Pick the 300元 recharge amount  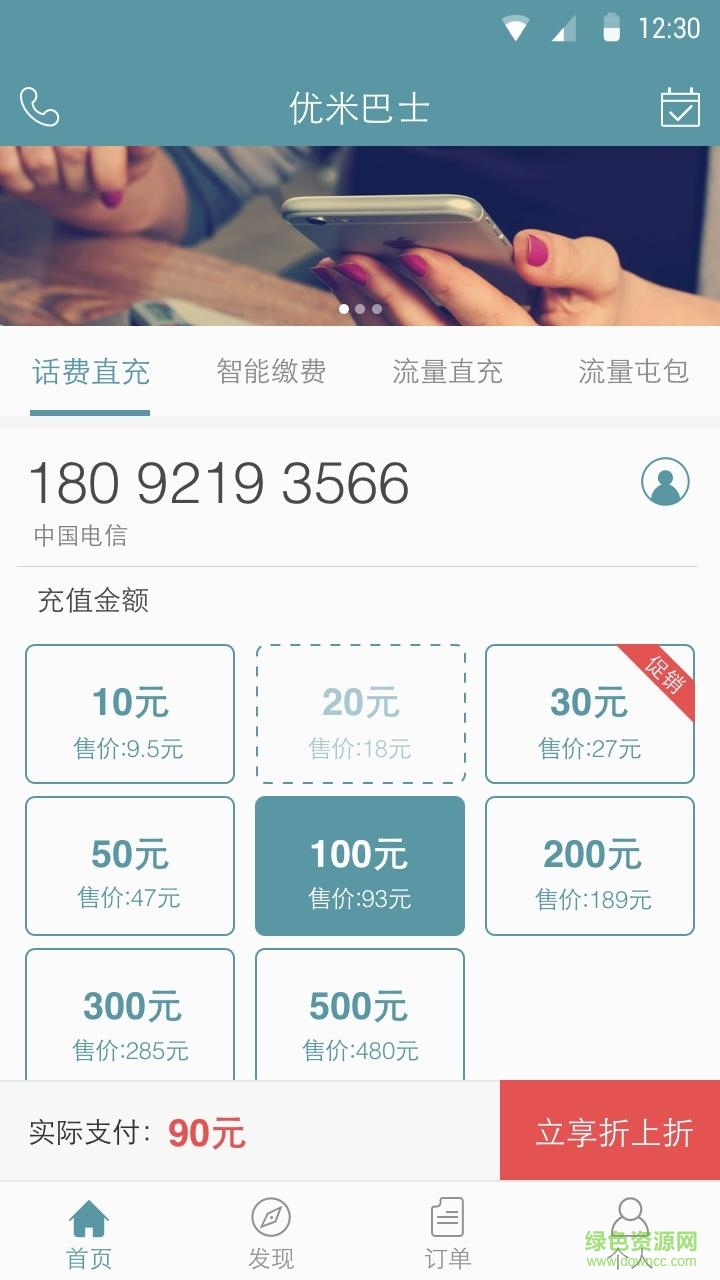point(130,1015)
